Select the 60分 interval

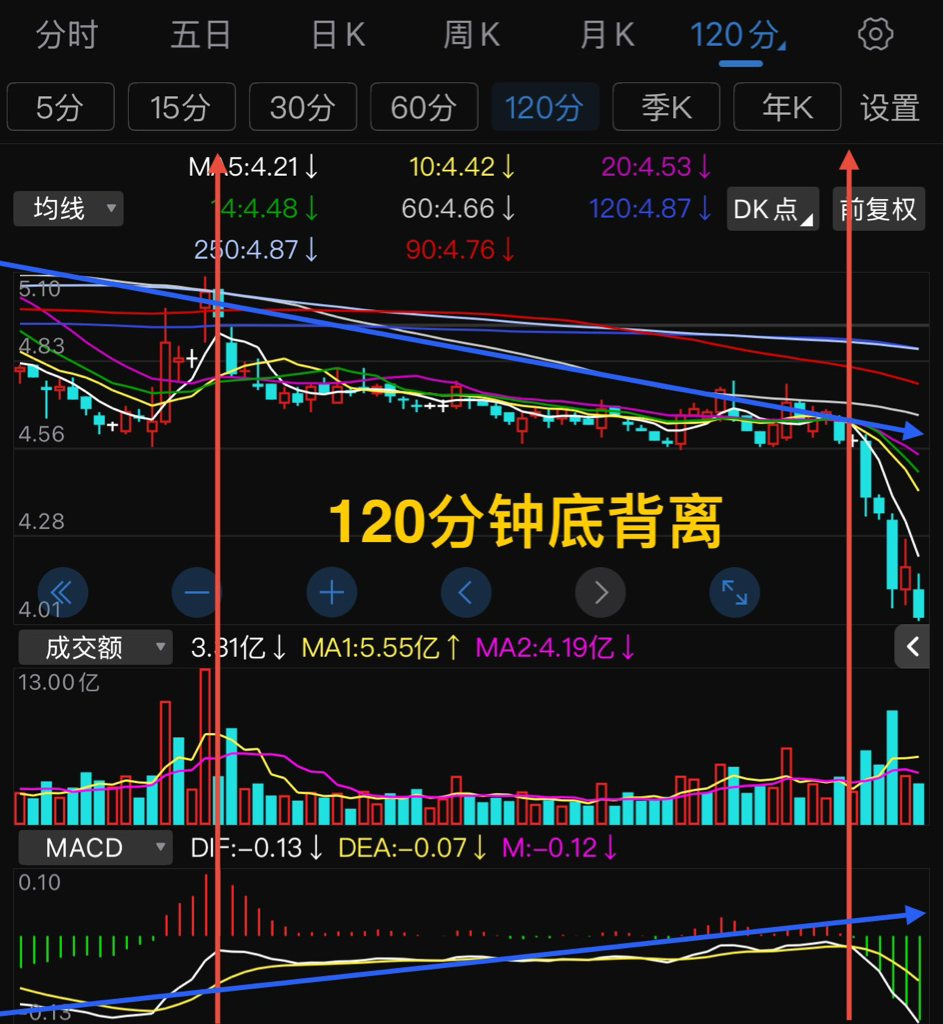pos(424,107)
